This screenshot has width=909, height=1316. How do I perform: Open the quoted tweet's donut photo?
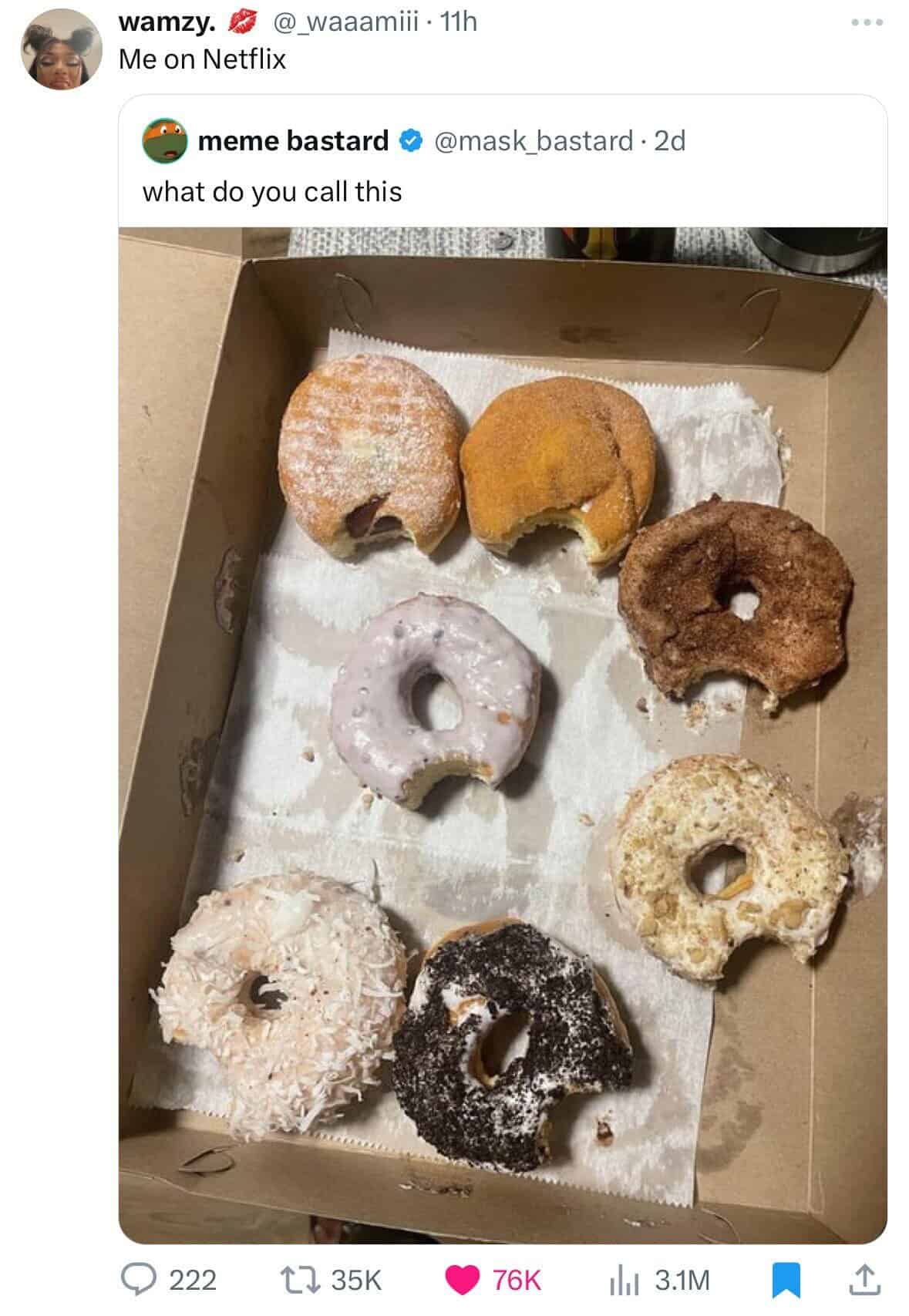click(x=503, y=732)
